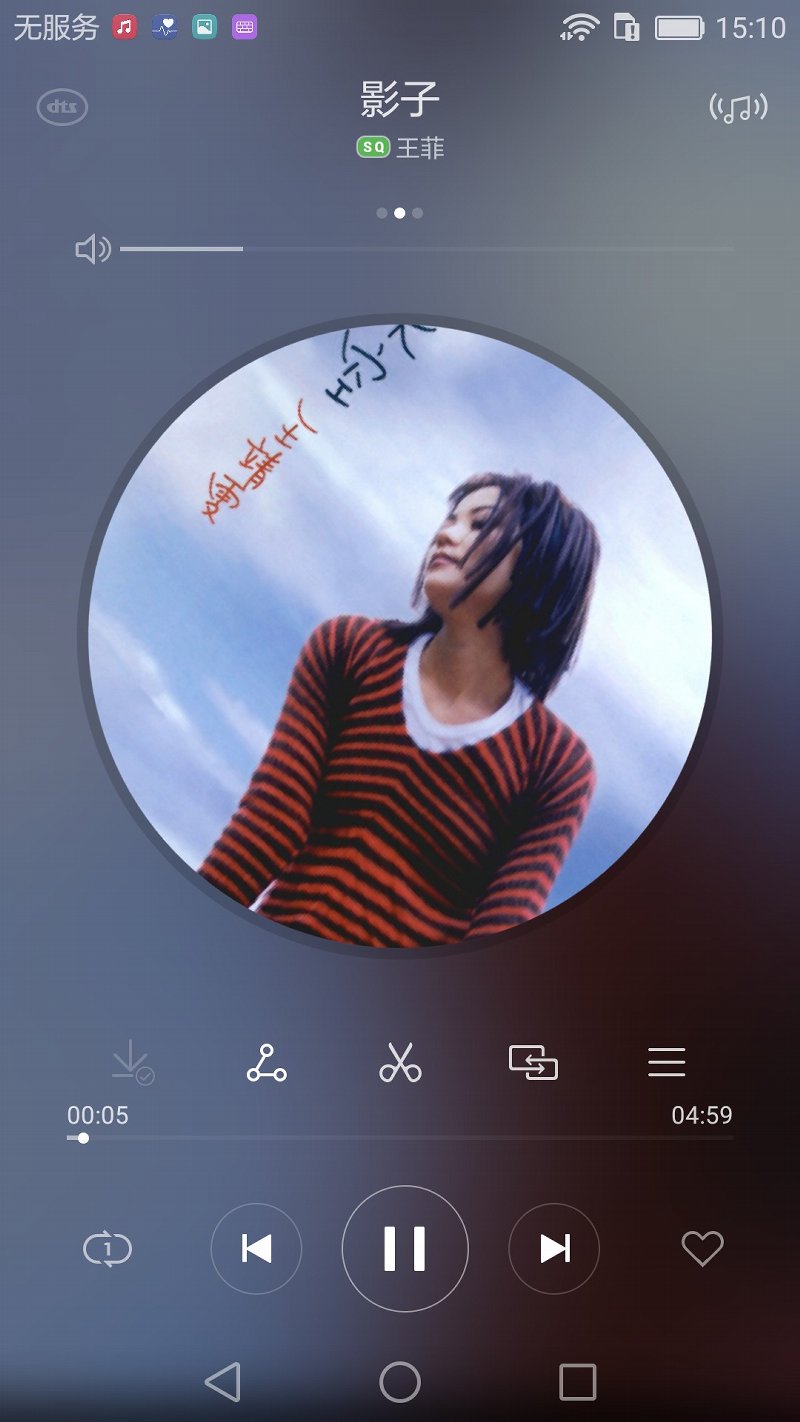800x1422 pixels.
Task: Seek within the song progress bar
Action: (x=400, y=1138)
